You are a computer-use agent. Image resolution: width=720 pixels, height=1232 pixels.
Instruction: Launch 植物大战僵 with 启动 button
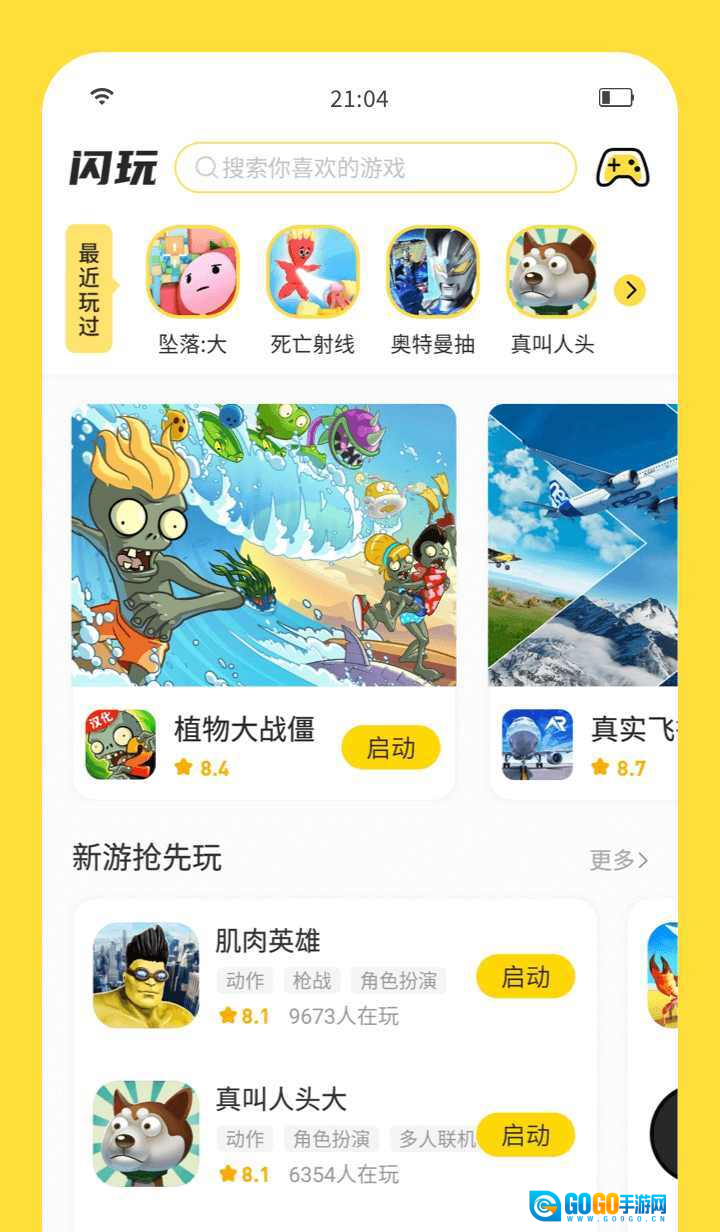click(391, 748)
